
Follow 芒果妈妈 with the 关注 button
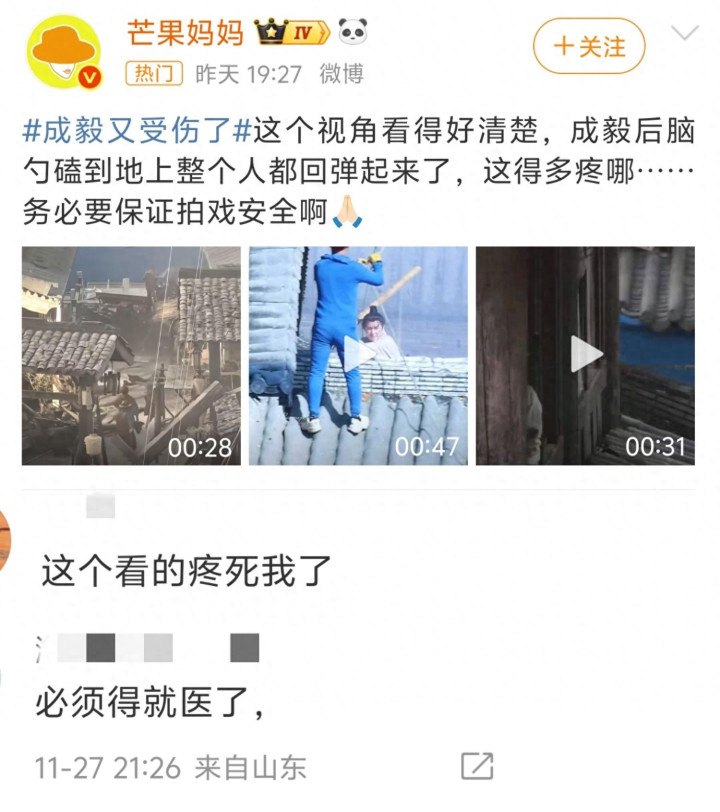click(x=589, y=46)
